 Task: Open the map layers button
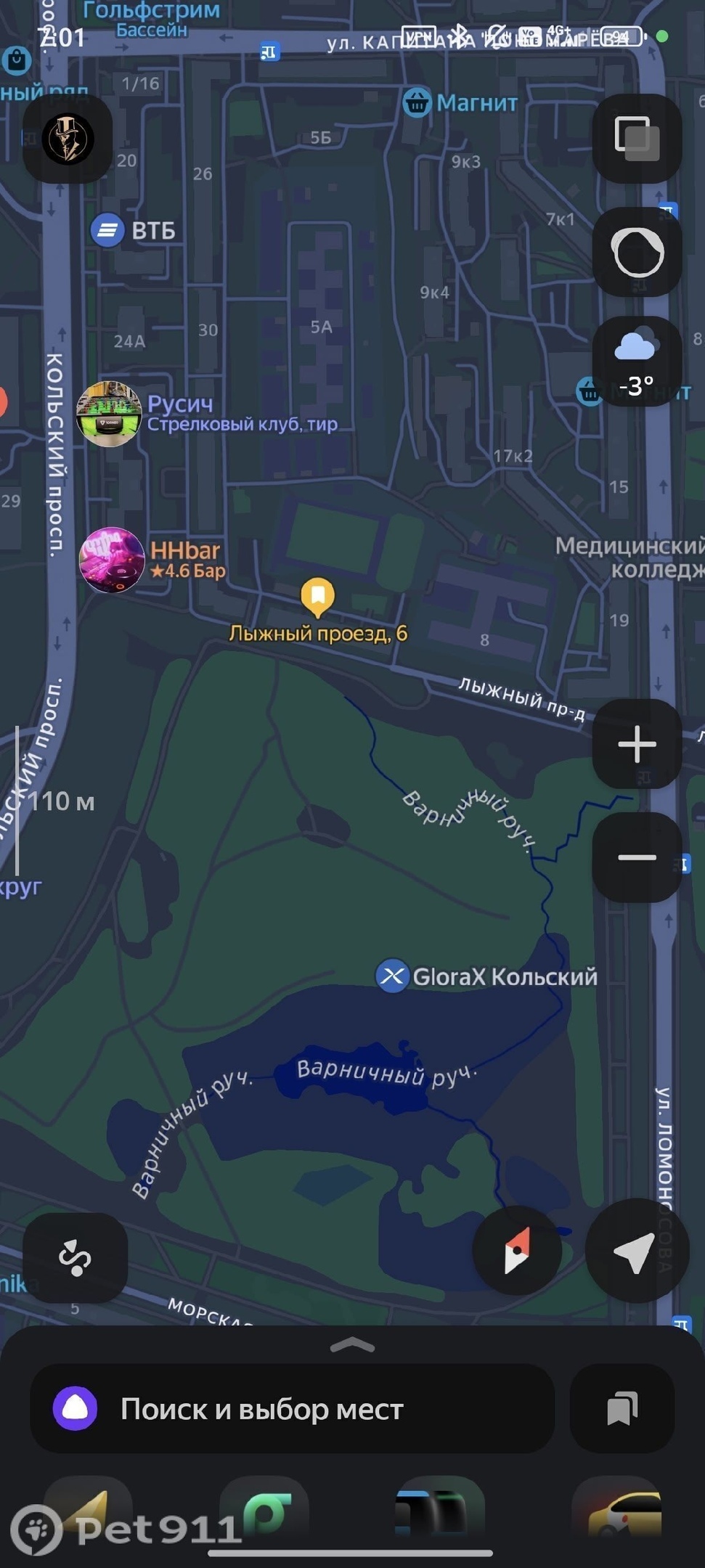(x=637, y=138)
